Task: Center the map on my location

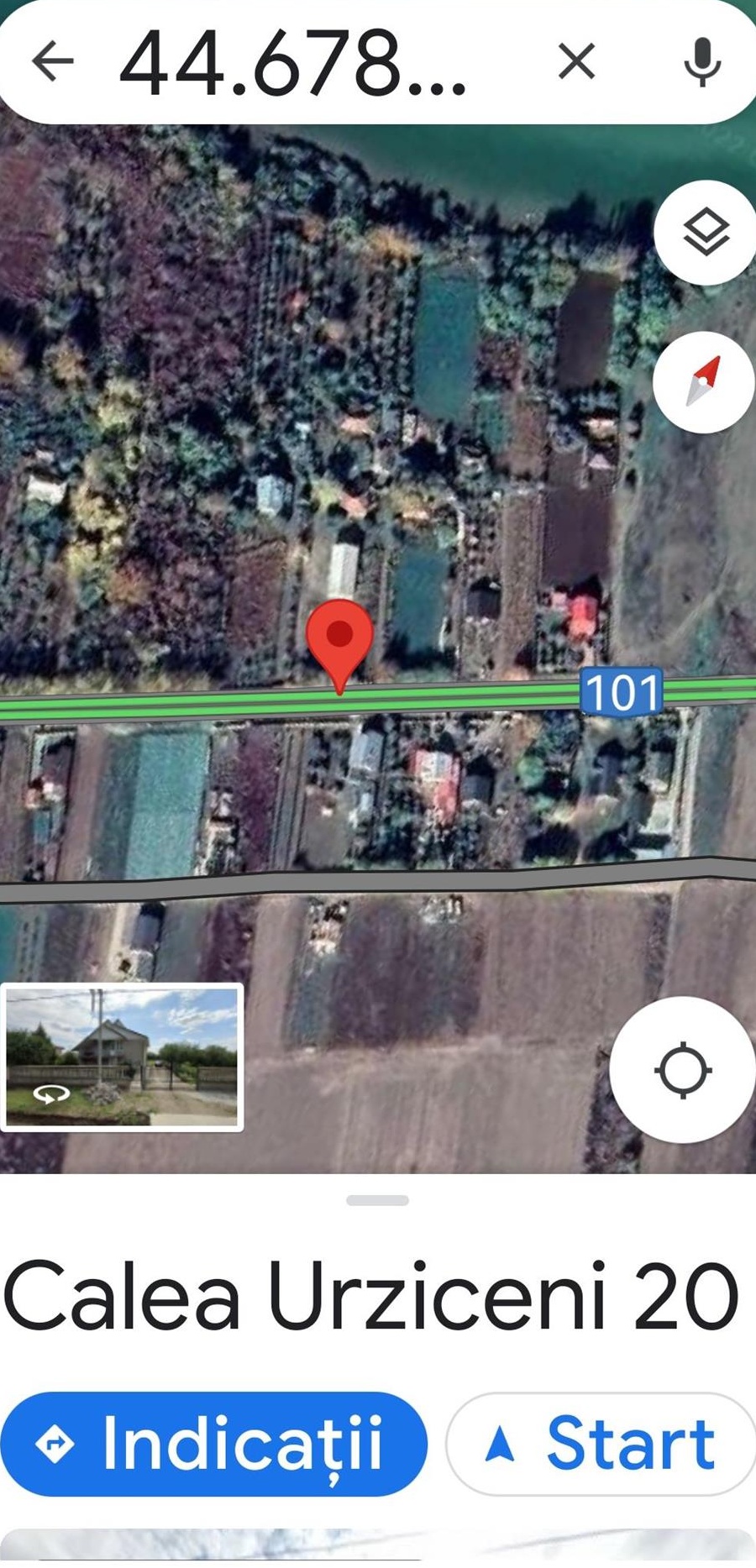Action: point(682,1070)
